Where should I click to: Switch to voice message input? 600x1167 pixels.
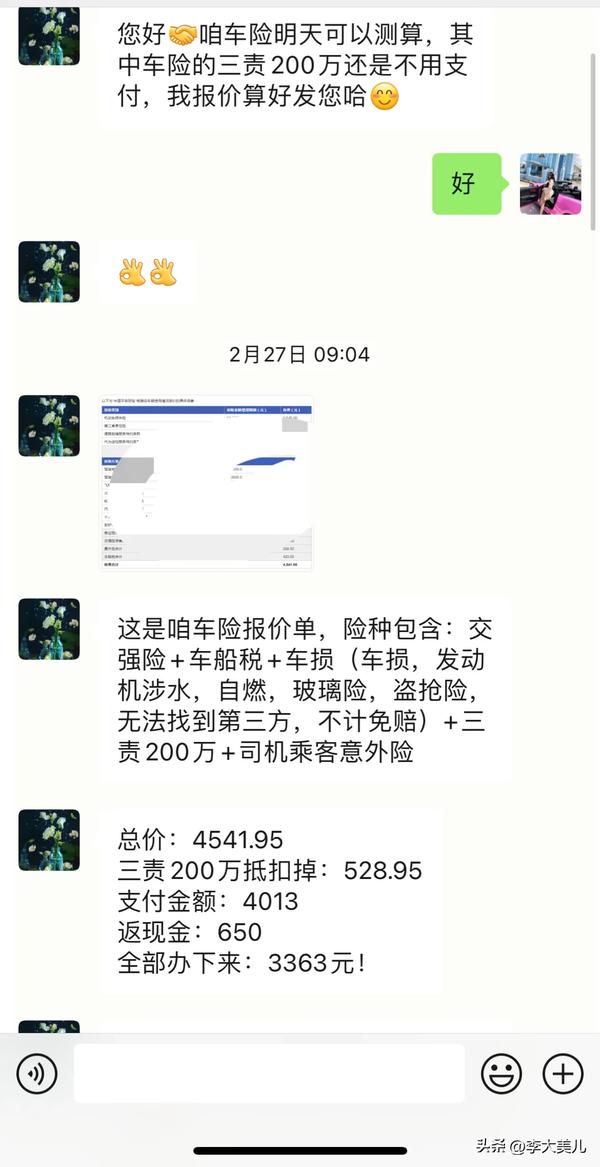(37, 1074)
